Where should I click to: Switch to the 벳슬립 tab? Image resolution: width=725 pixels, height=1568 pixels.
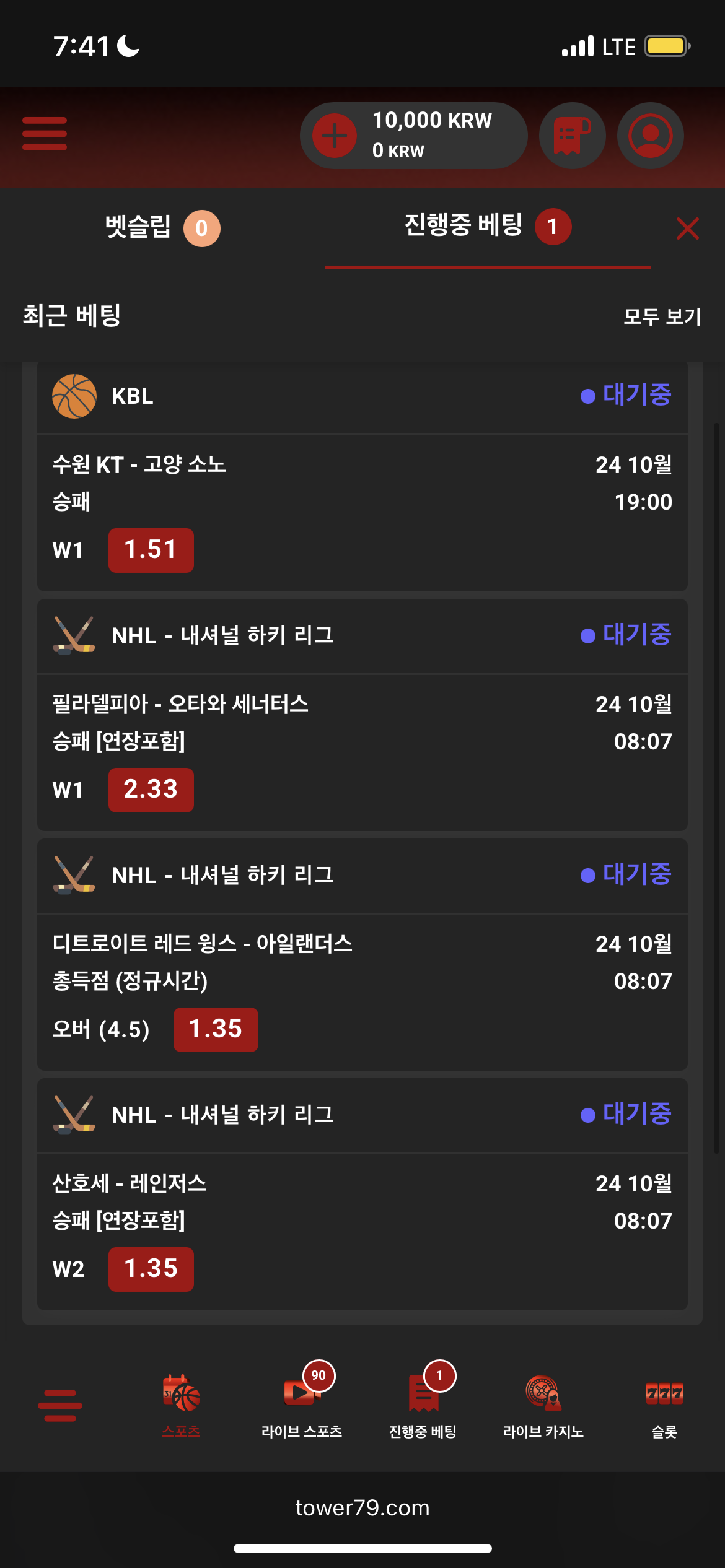(162, 228)
